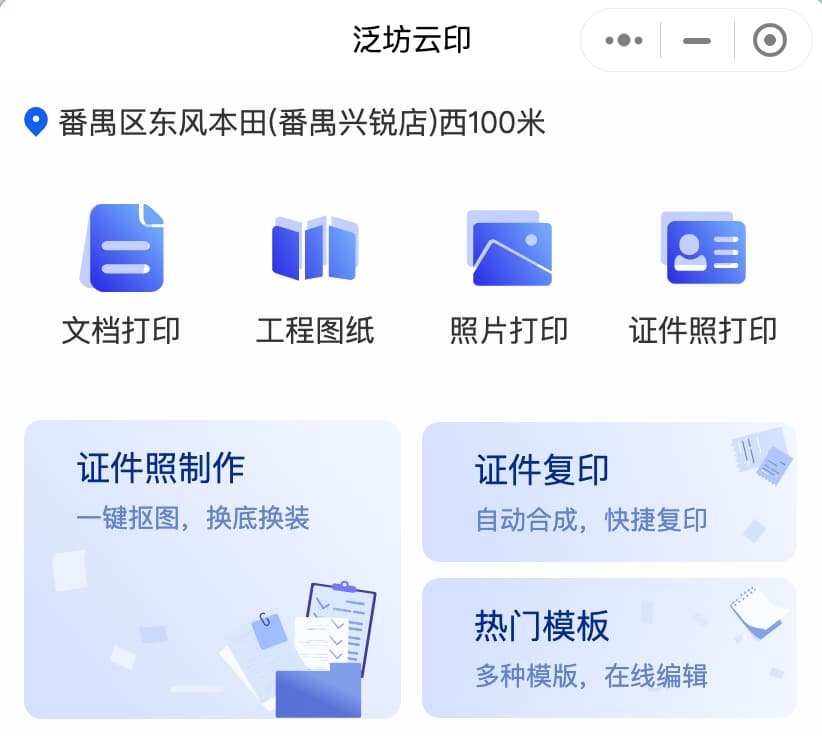Close the mini program with circle button

coord(769,41)
